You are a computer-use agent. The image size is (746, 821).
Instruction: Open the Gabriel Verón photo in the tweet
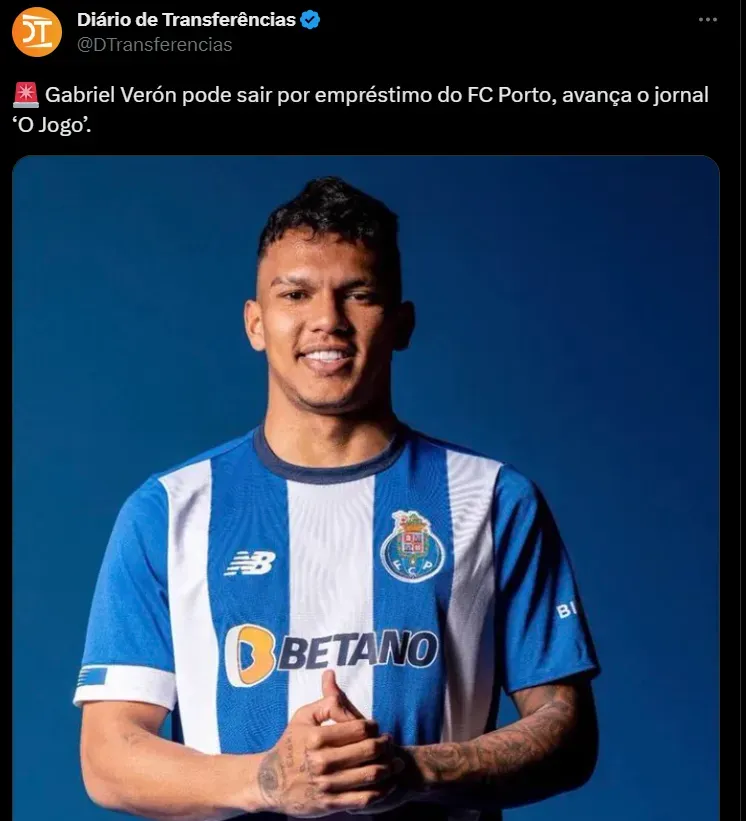coord(365,490)
